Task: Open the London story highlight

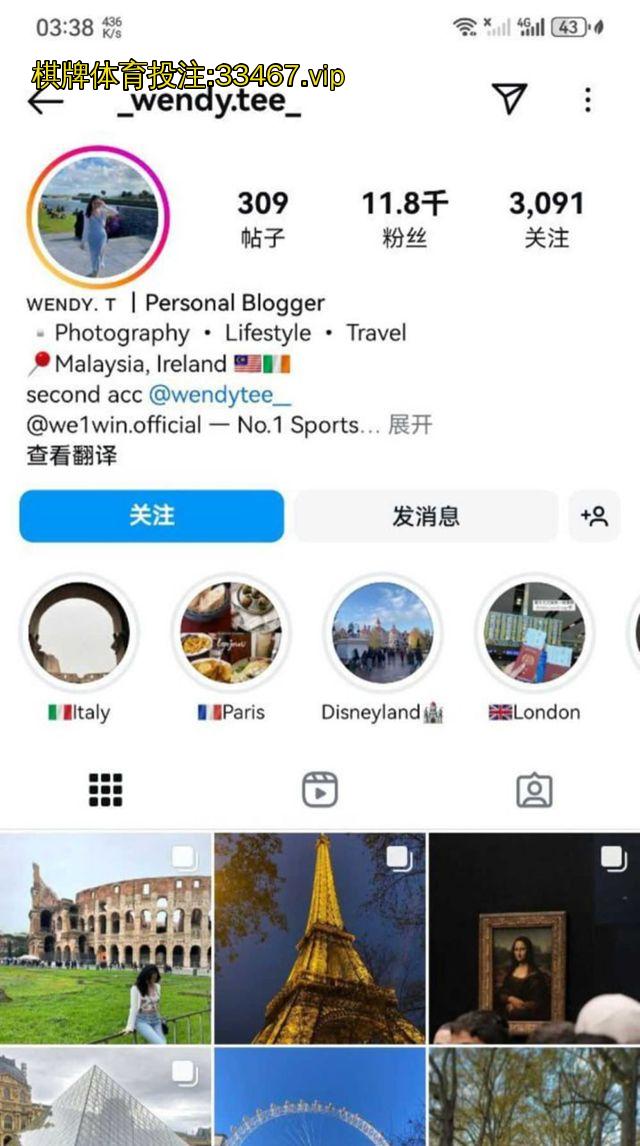Action: [x=535, y=633]
